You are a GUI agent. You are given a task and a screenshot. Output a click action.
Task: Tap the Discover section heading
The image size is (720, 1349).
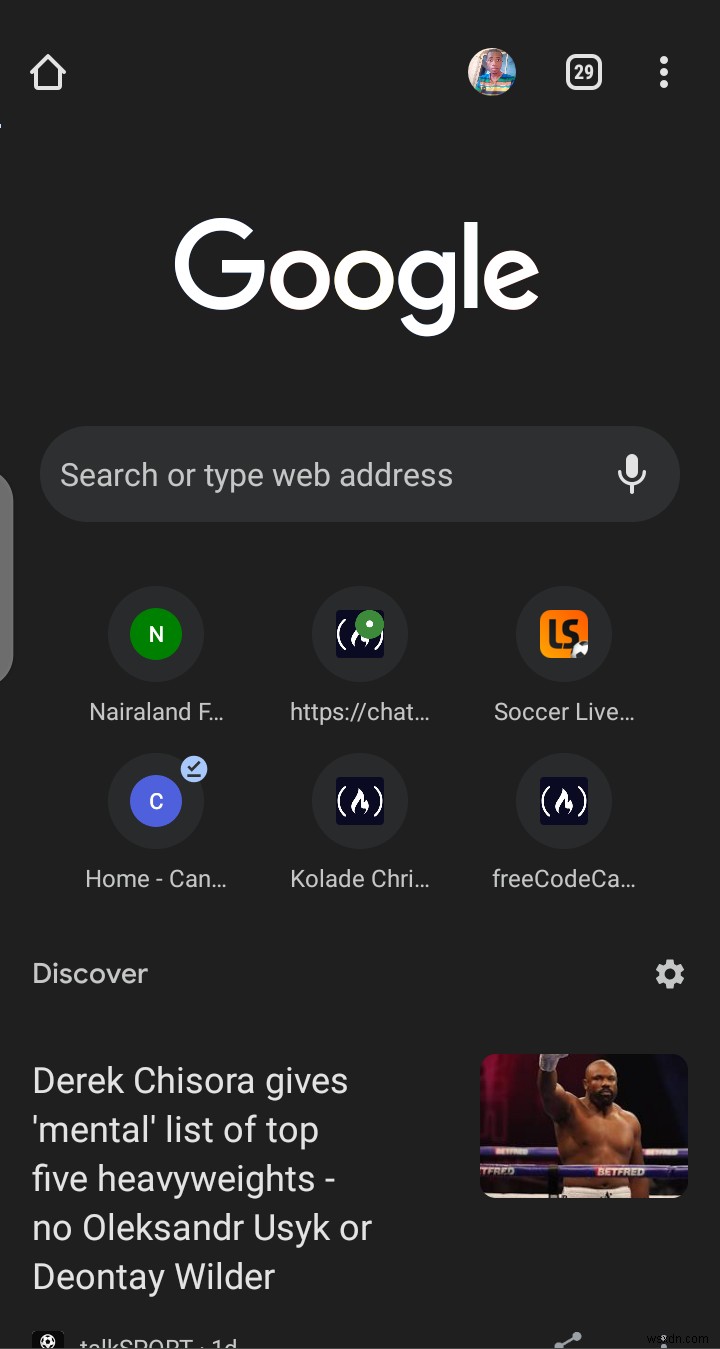[89, 973]
